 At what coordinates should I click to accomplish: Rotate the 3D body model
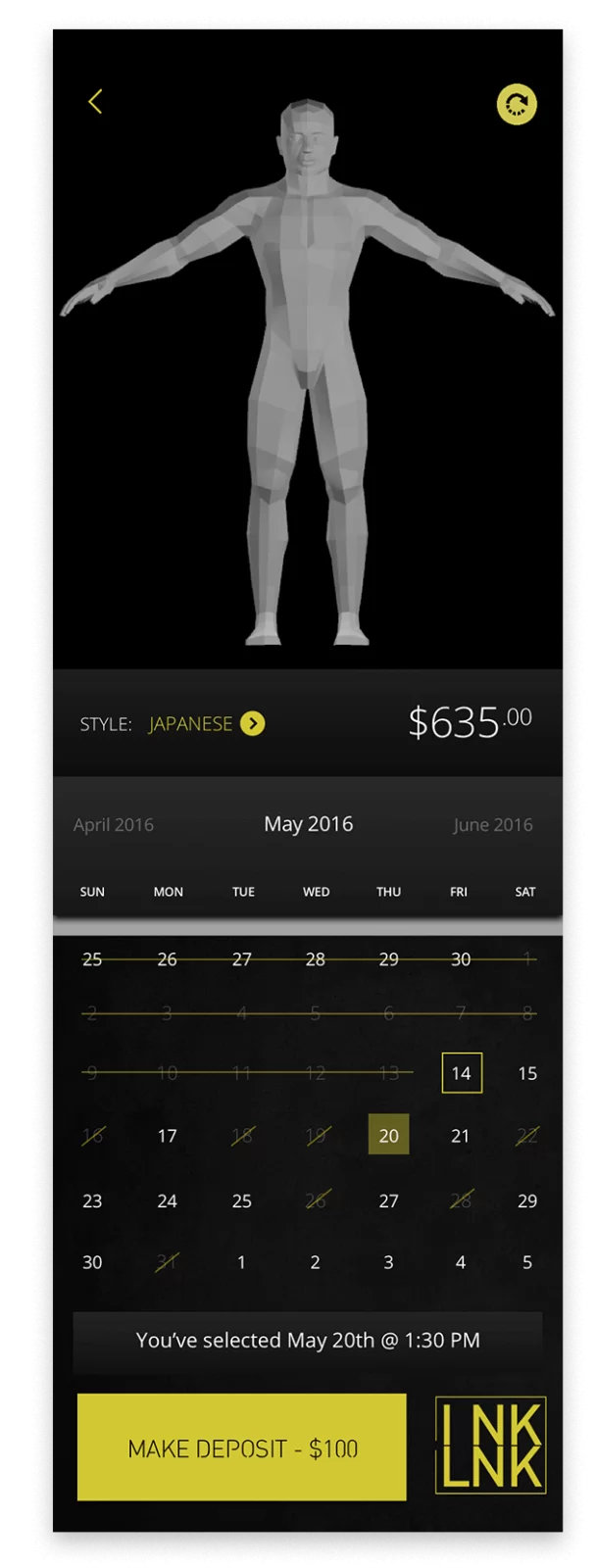click(x=517, y=104)
